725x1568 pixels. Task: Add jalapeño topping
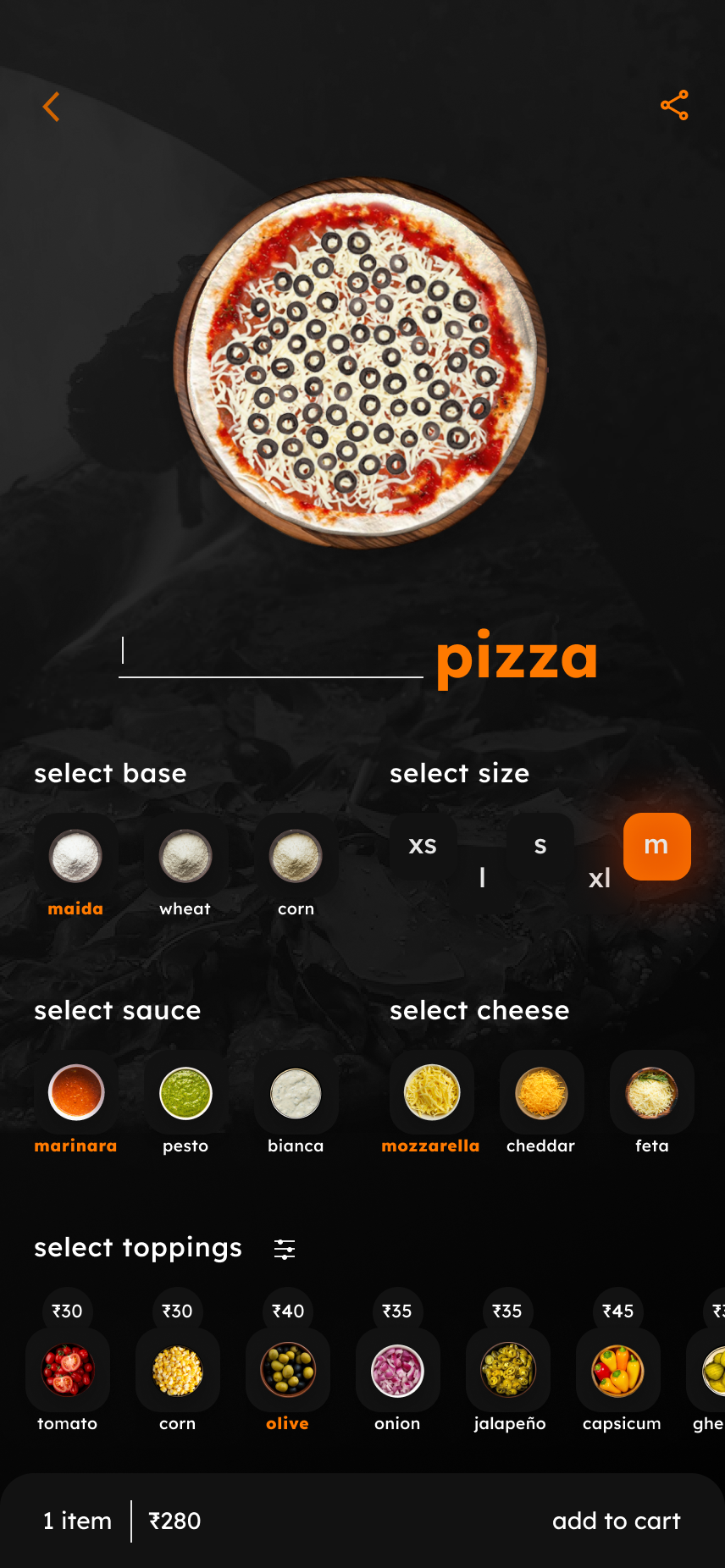click(508, 1370)
